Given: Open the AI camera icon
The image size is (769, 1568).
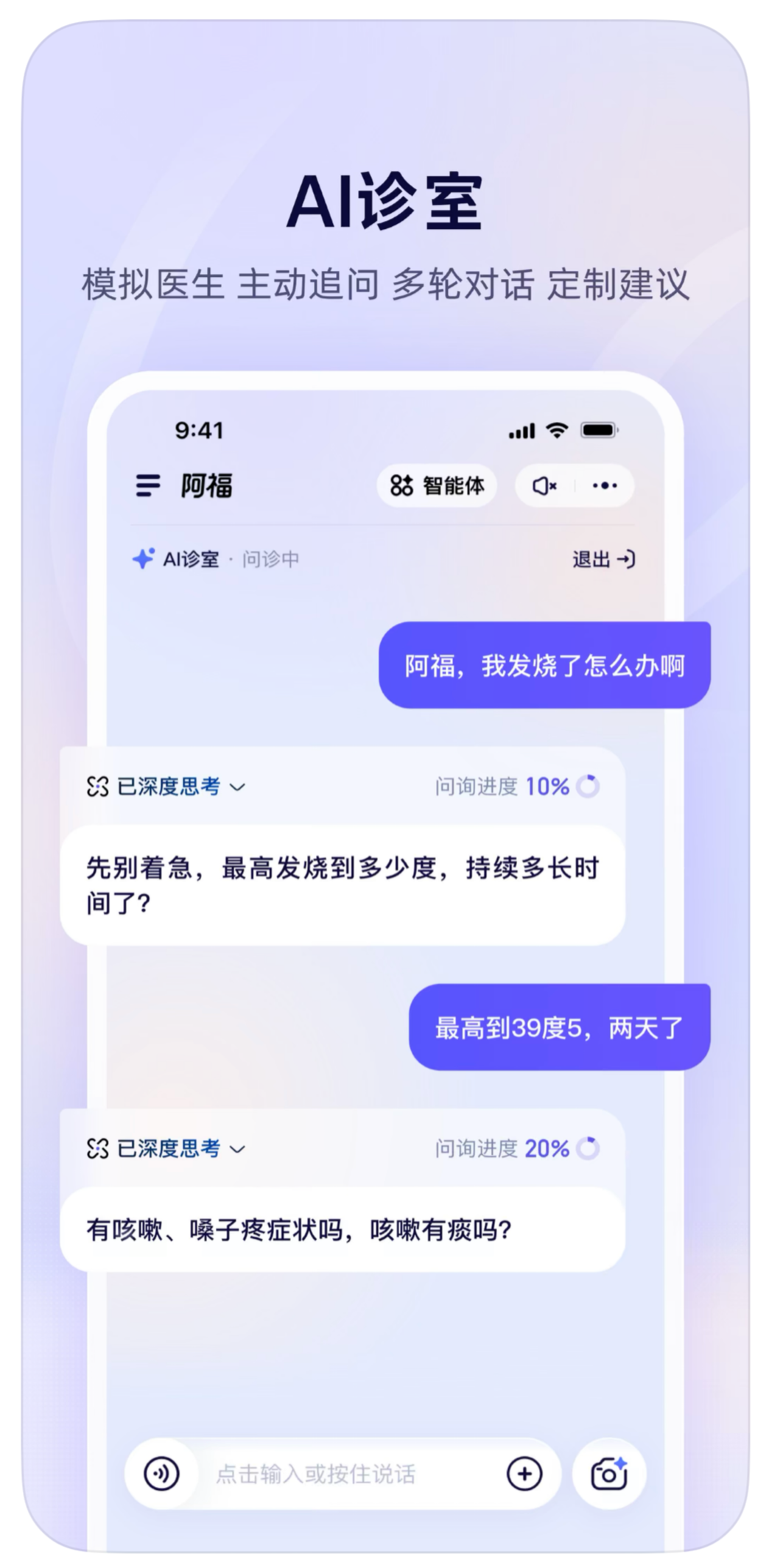Looking at the screenshot, I should (608, 1474).
